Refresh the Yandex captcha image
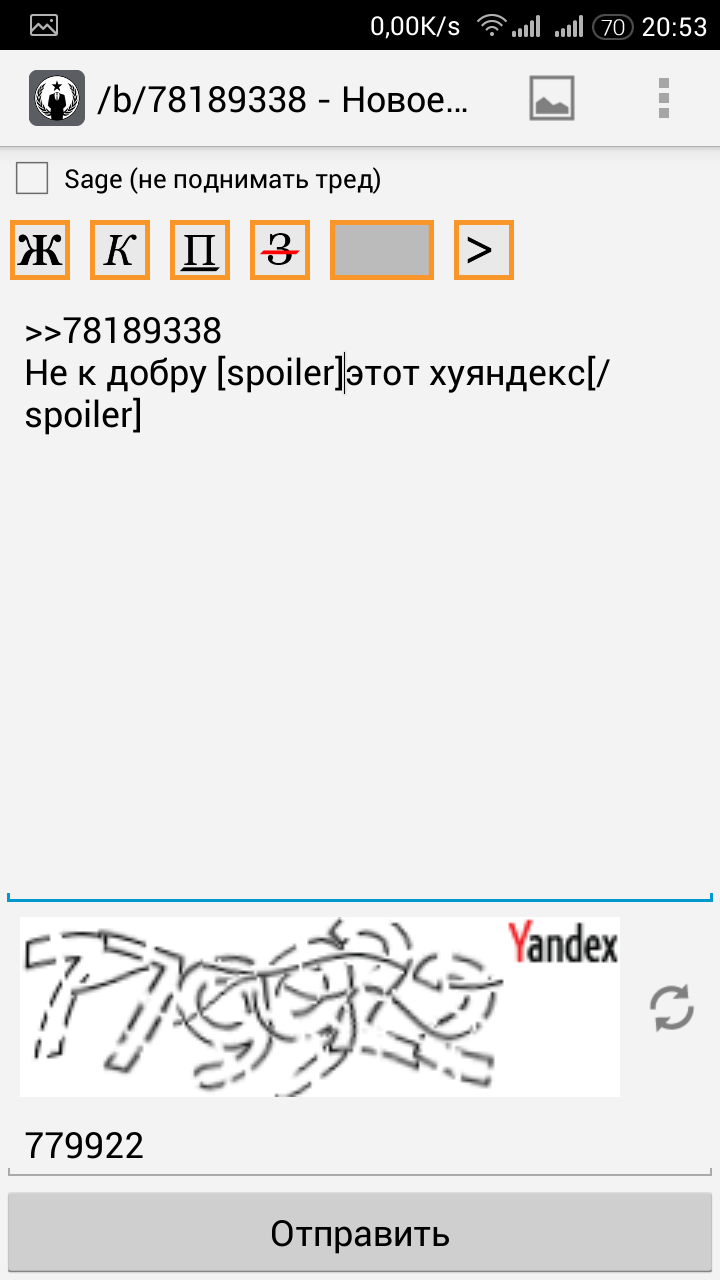The height and width of the screenshot is (1280, 720). click(672, 1008)
